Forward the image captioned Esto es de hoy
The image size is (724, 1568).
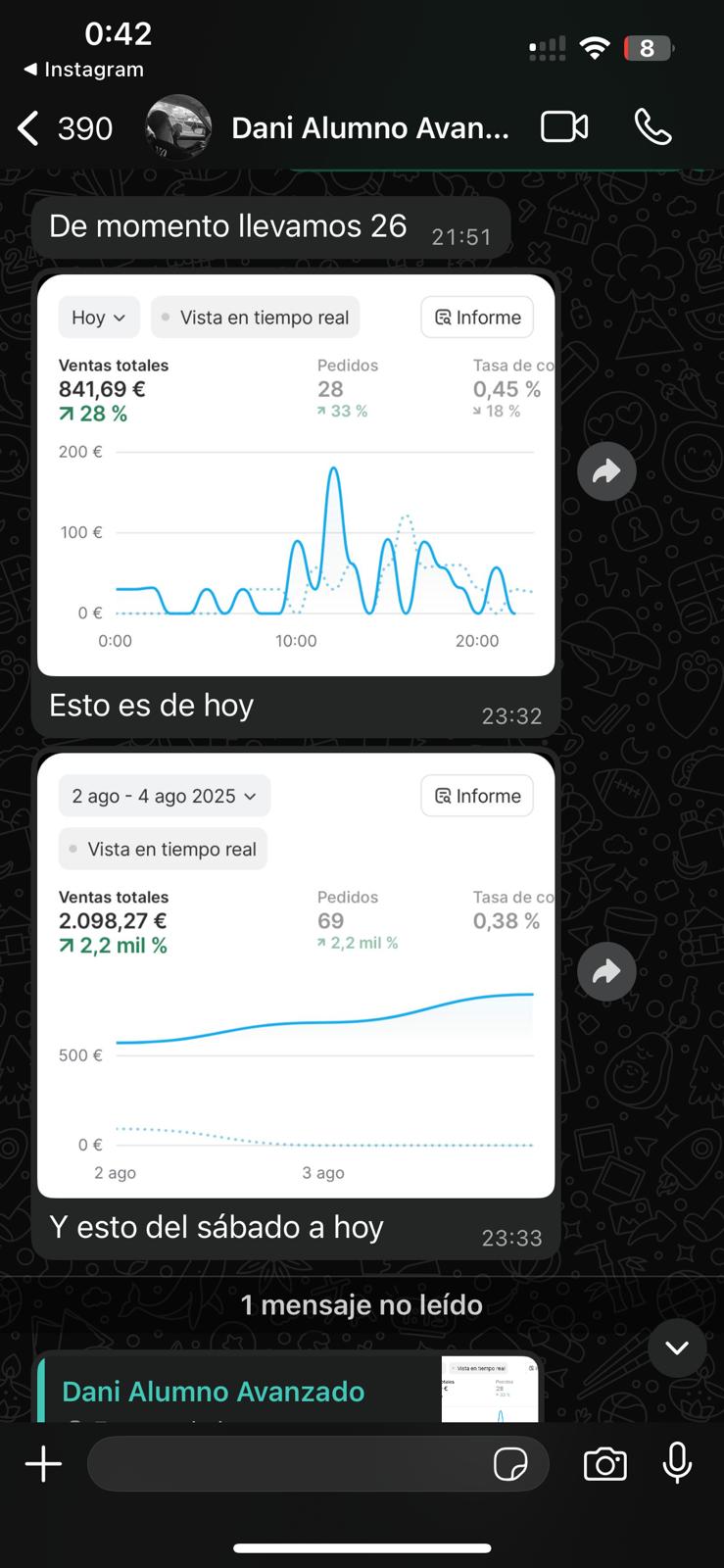point(606,471)
